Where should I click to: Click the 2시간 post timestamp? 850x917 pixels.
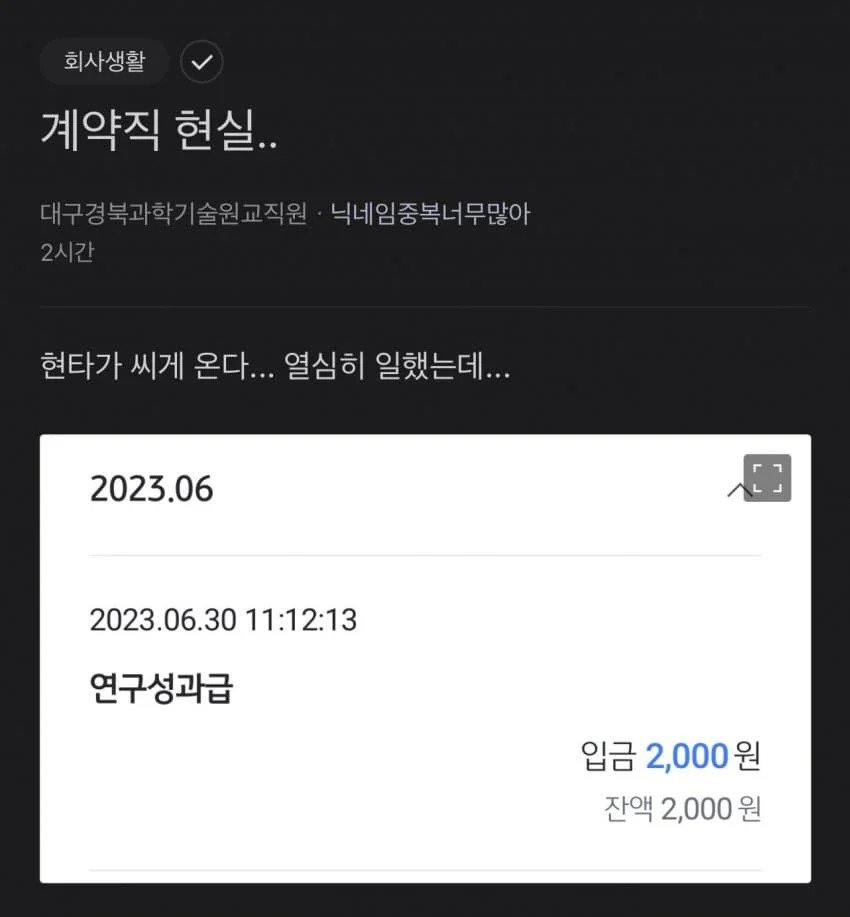tap(63, 255)
